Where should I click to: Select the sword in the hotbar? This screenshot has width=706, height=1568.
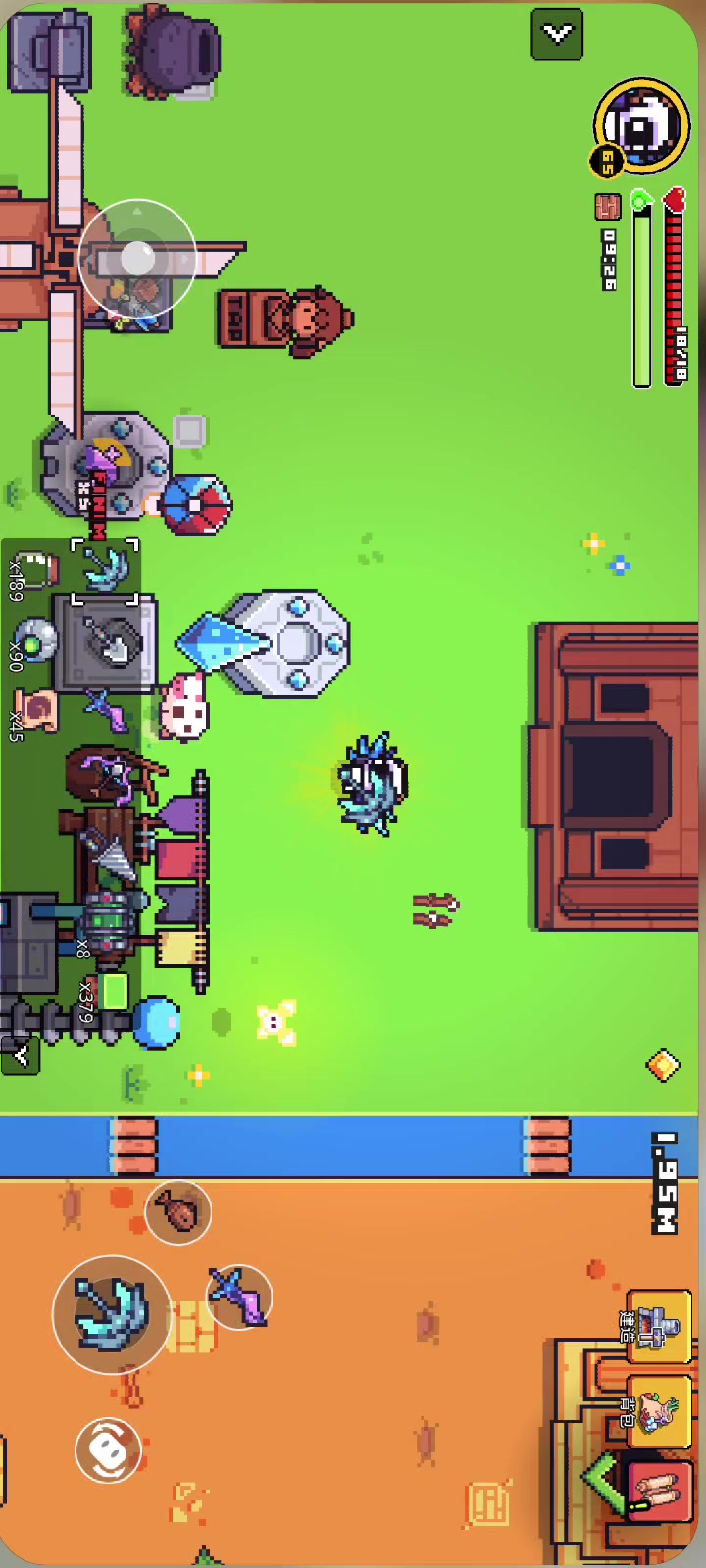[x=105, y=710]
